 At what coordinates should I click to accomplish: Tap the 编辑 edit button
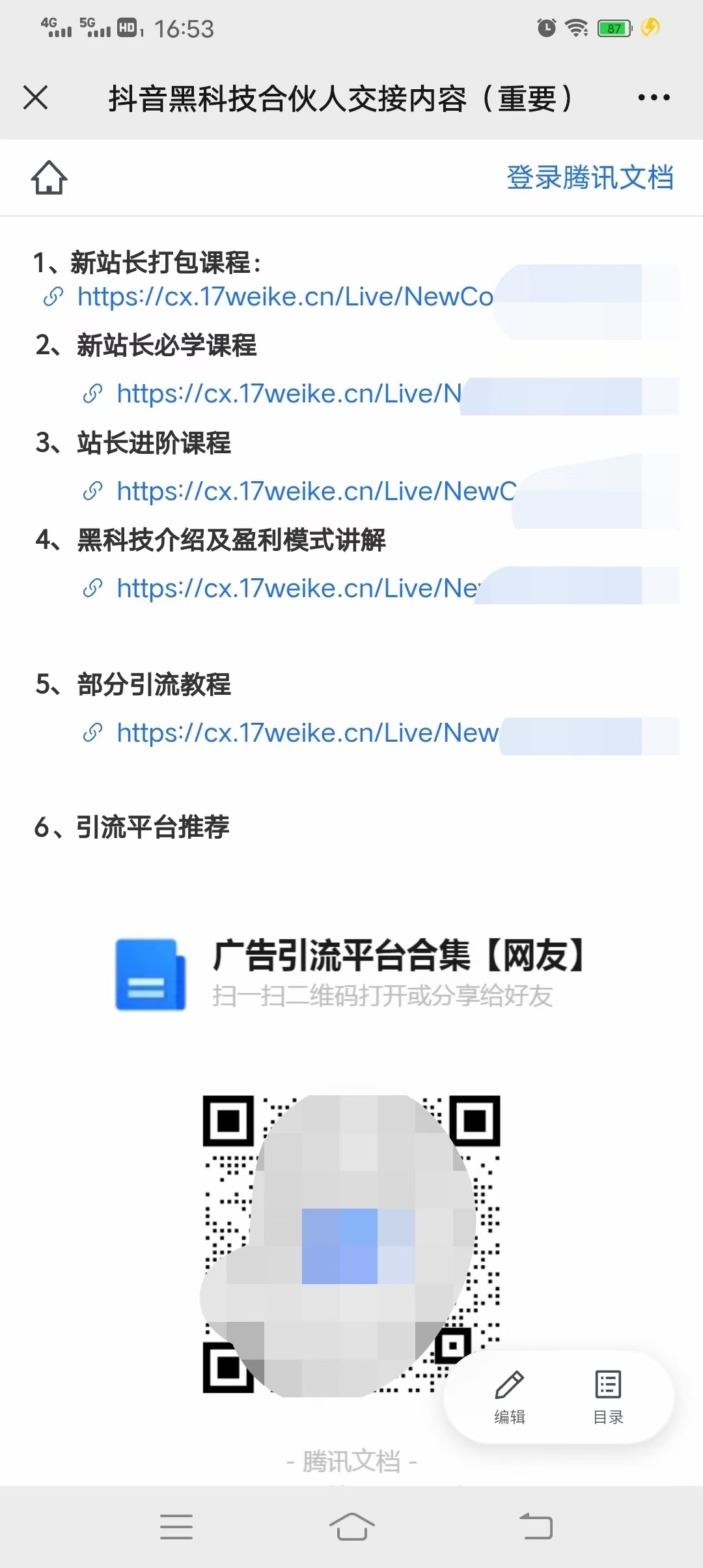point(510,1397)
